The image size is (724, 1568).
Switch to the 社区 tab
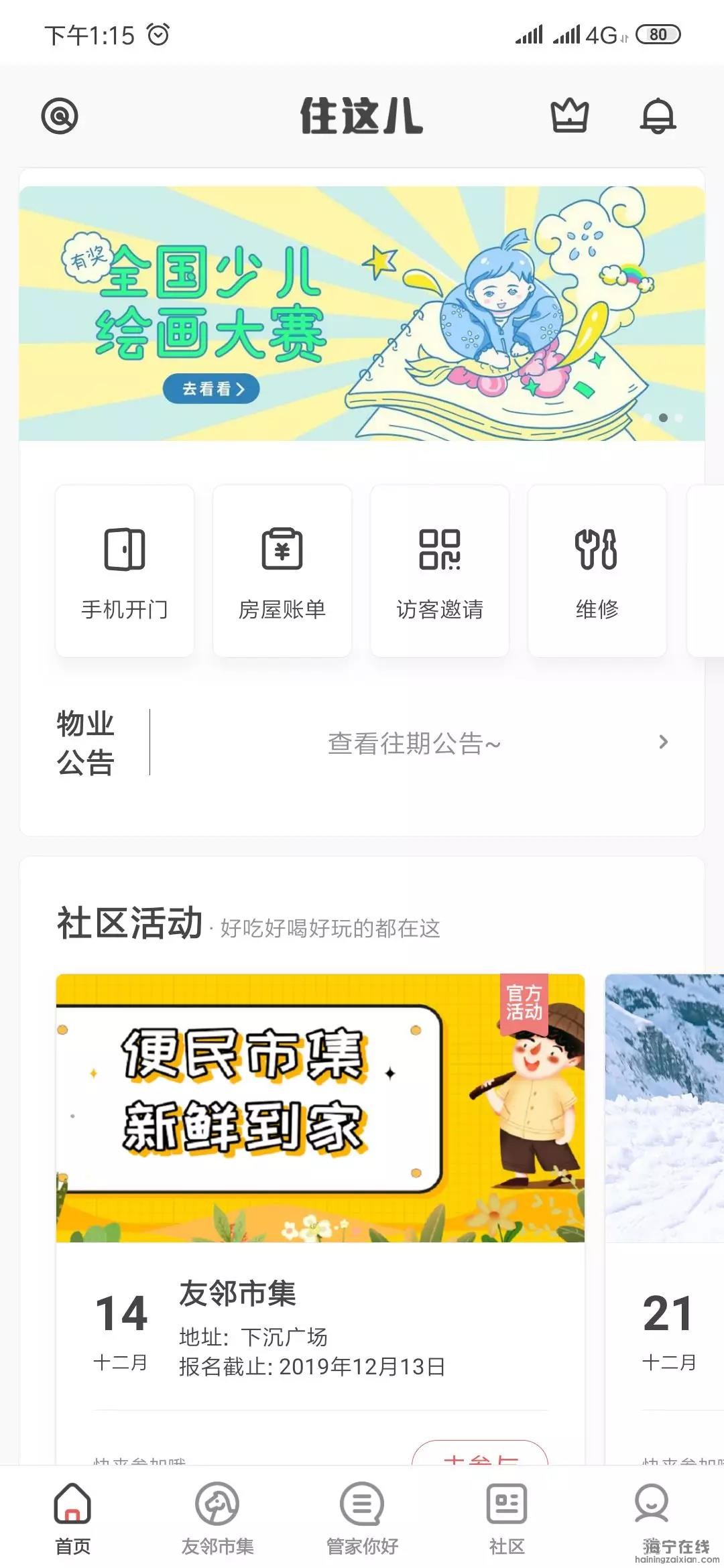pos(507,1518)
